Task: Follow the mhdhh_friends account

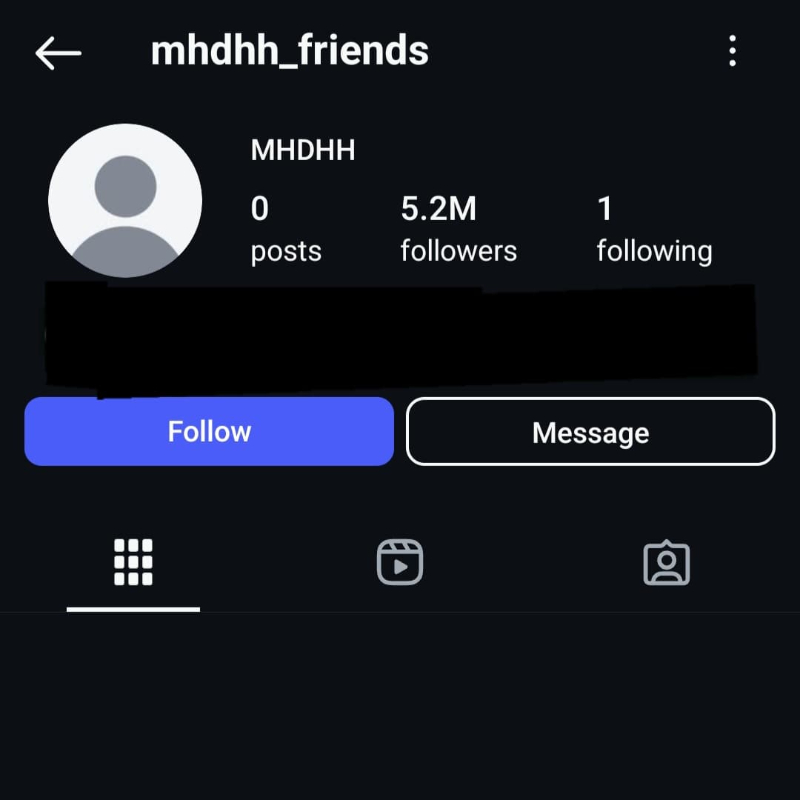Action: (x=209, y=431)
